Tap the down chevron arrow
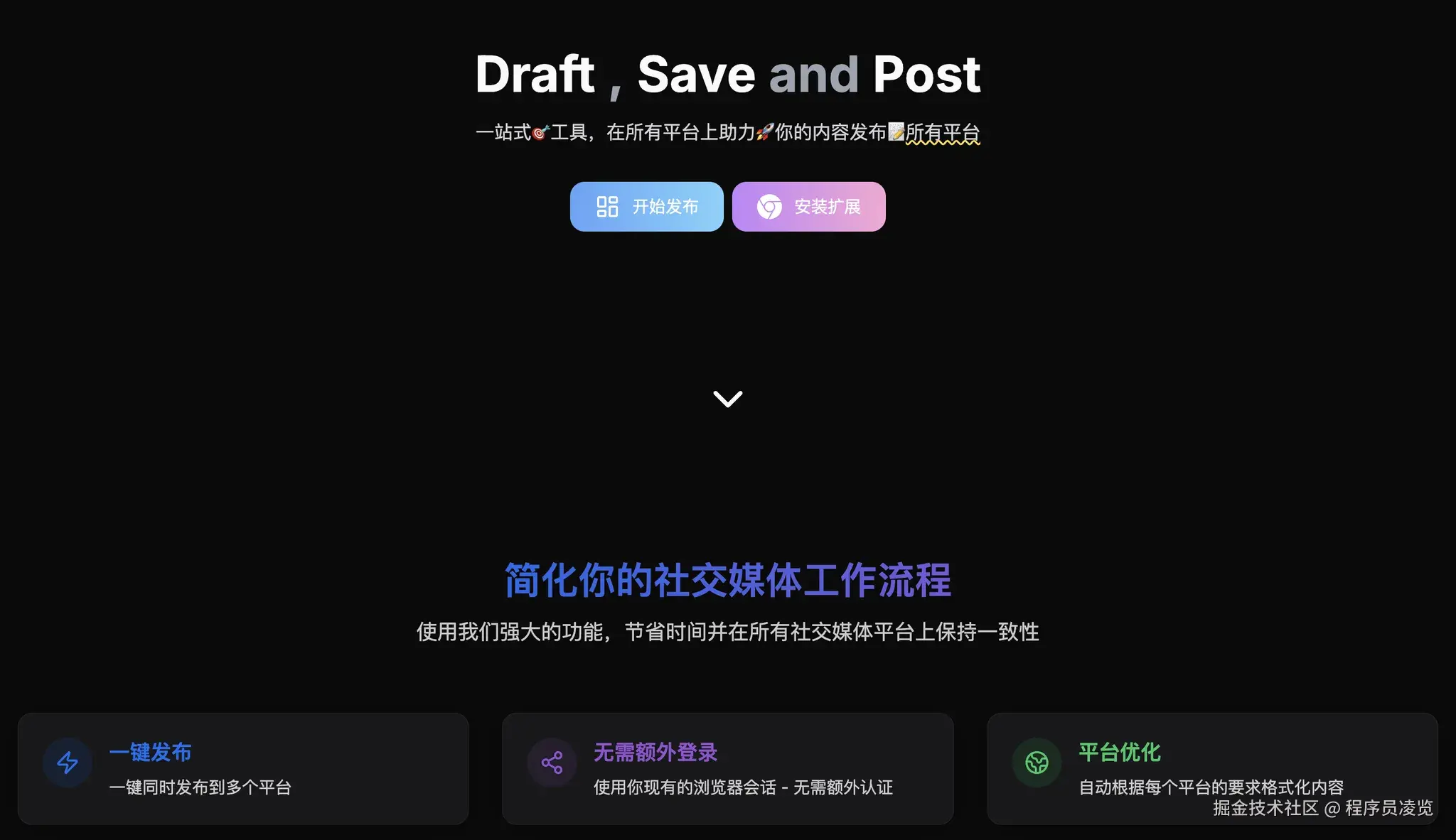Viewport: 1456px width, 840px height. [727, 399]
